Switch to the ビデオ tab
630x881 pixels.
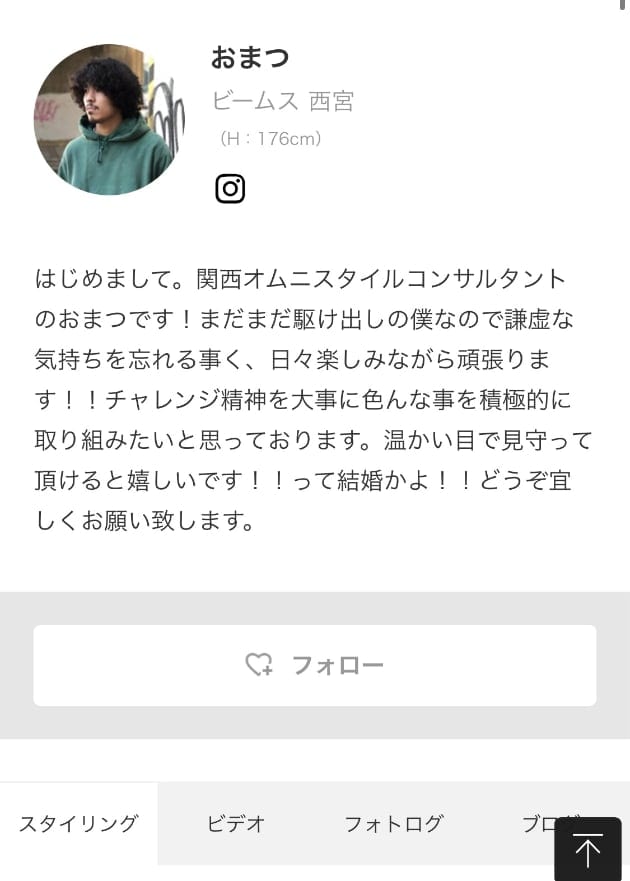tap(236, 824)
